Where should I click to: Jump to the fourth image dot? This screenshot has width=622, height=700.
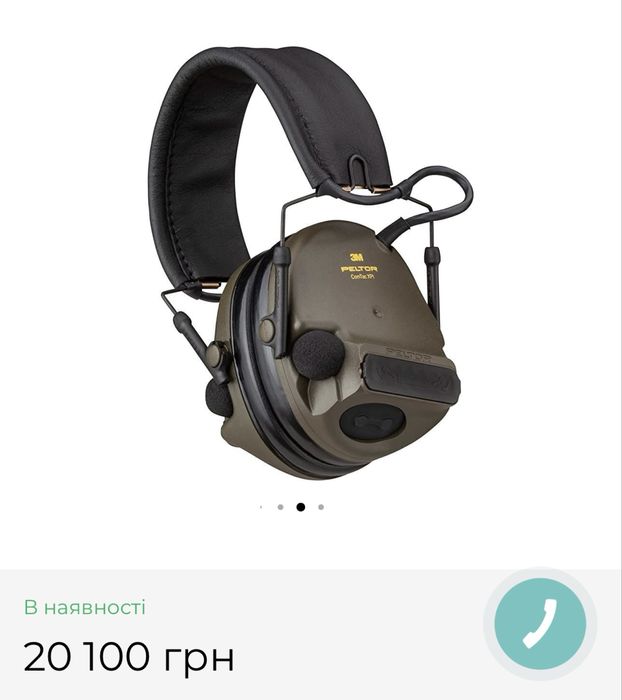[x=321, y=507]
